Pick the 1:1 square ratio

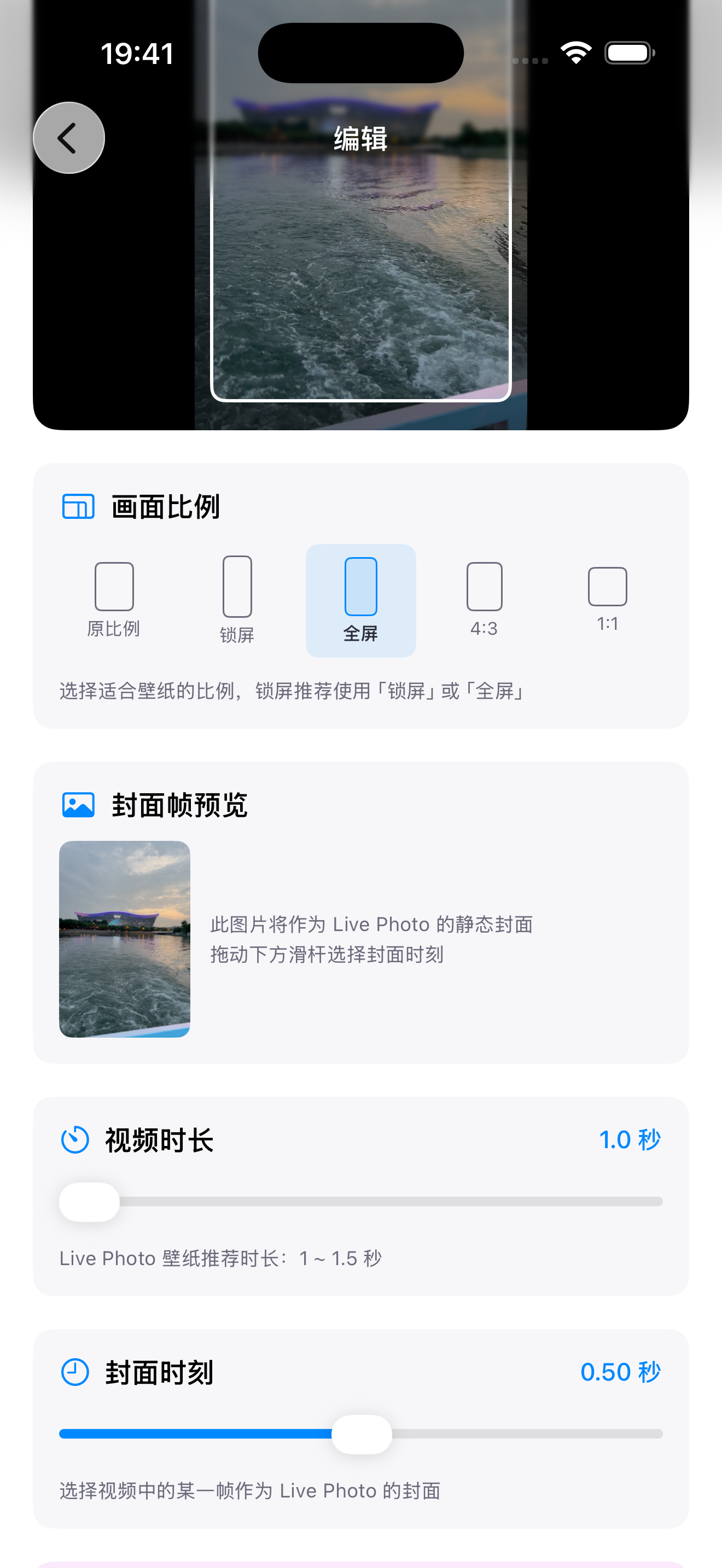(x=607, y=600)
